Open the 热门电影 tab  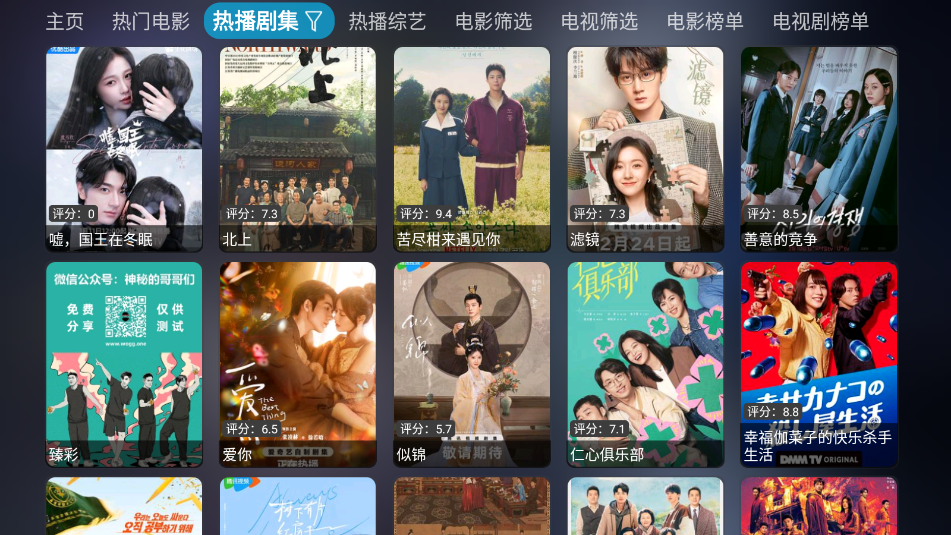151,21
